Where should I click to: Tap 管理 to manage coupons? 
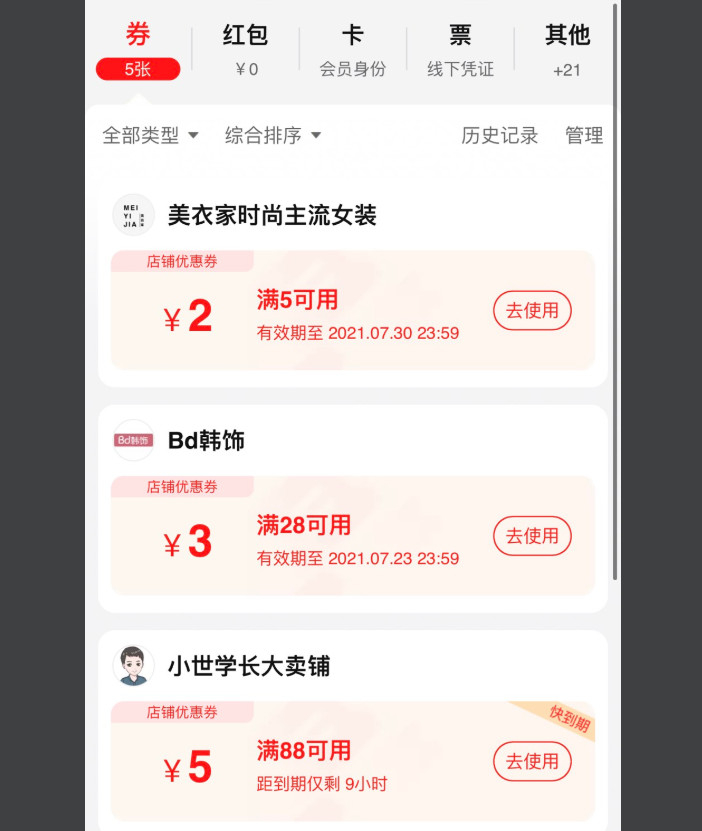584,135
